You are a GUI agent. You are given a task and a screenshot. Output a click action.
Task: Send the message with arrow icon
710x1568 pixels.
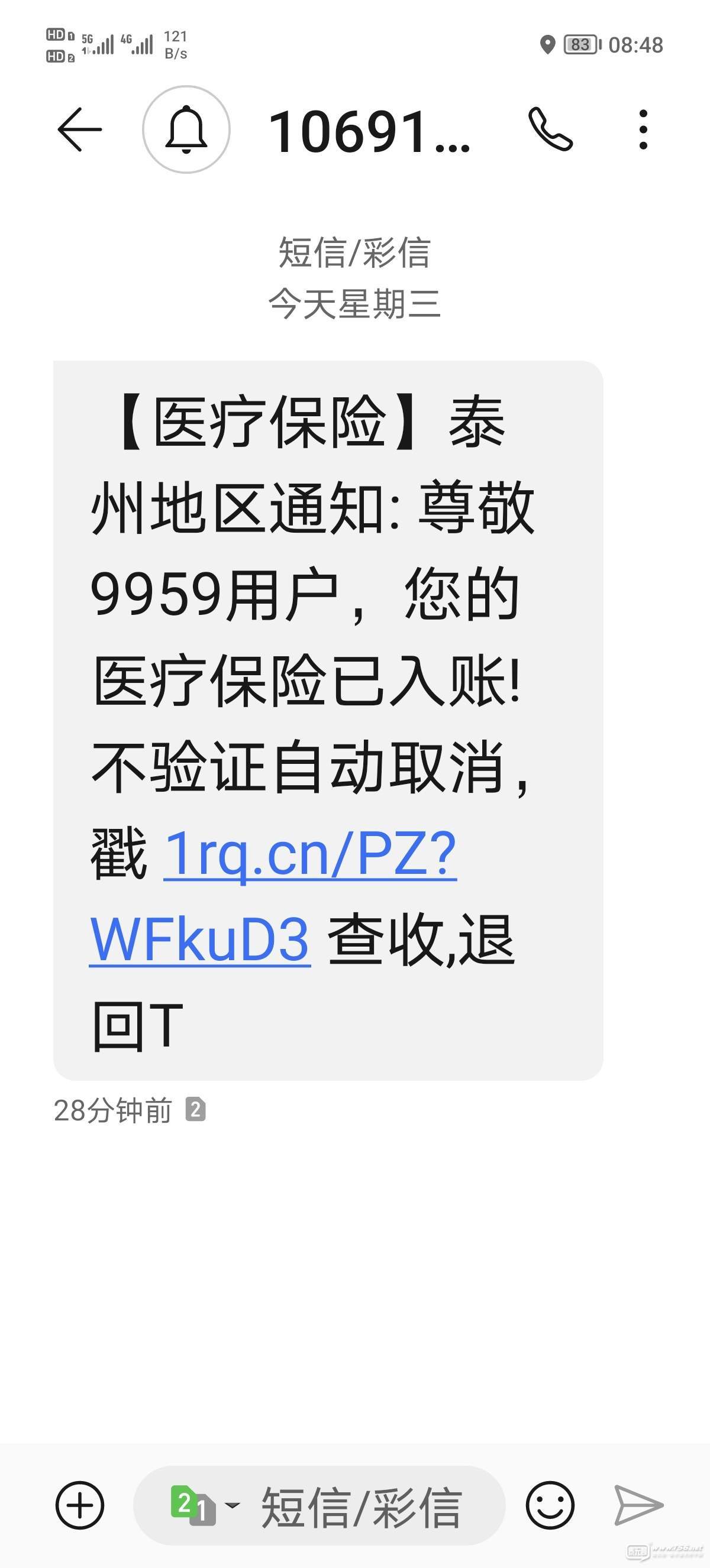pyautogui.click(x=638, y=1505)
